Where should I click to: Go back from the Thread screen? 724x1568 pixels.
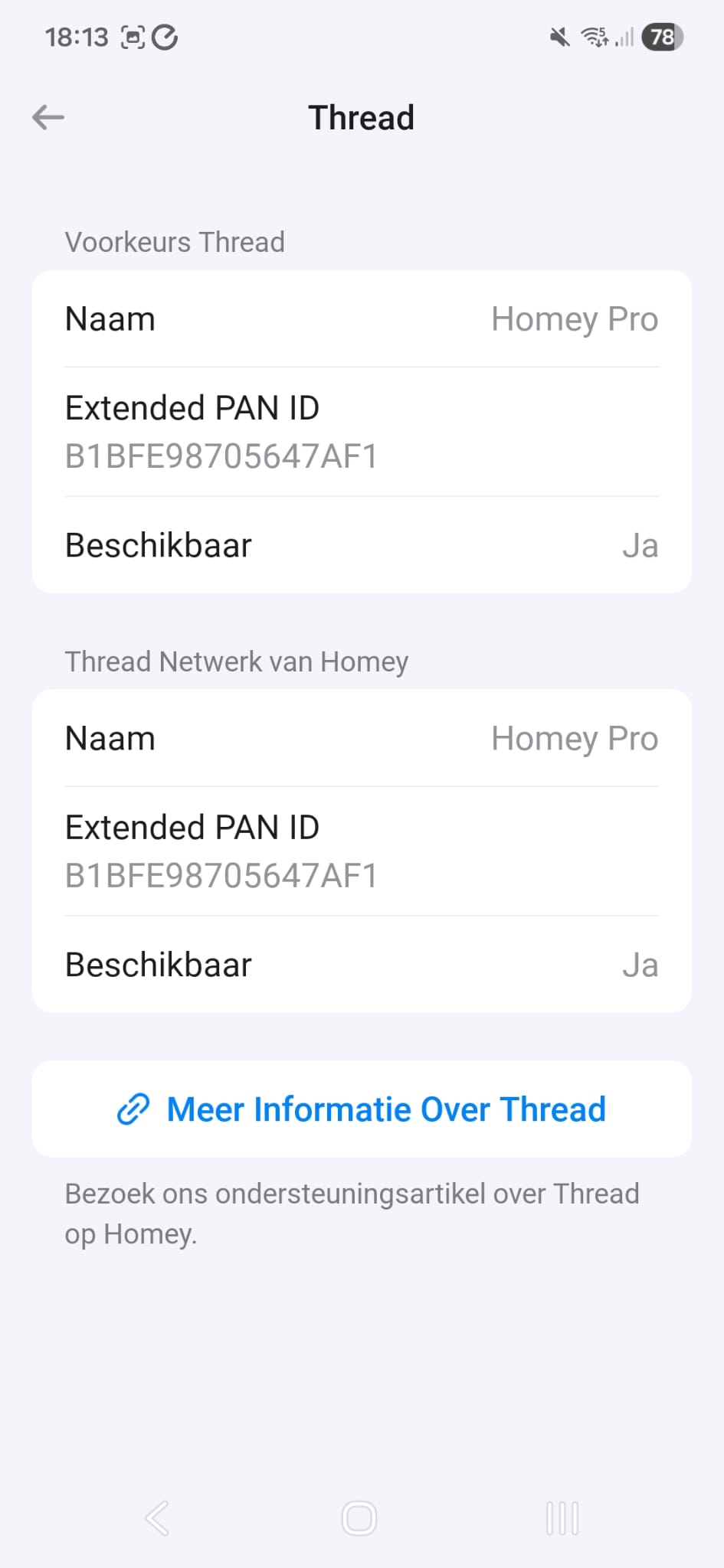coord(48,118)
